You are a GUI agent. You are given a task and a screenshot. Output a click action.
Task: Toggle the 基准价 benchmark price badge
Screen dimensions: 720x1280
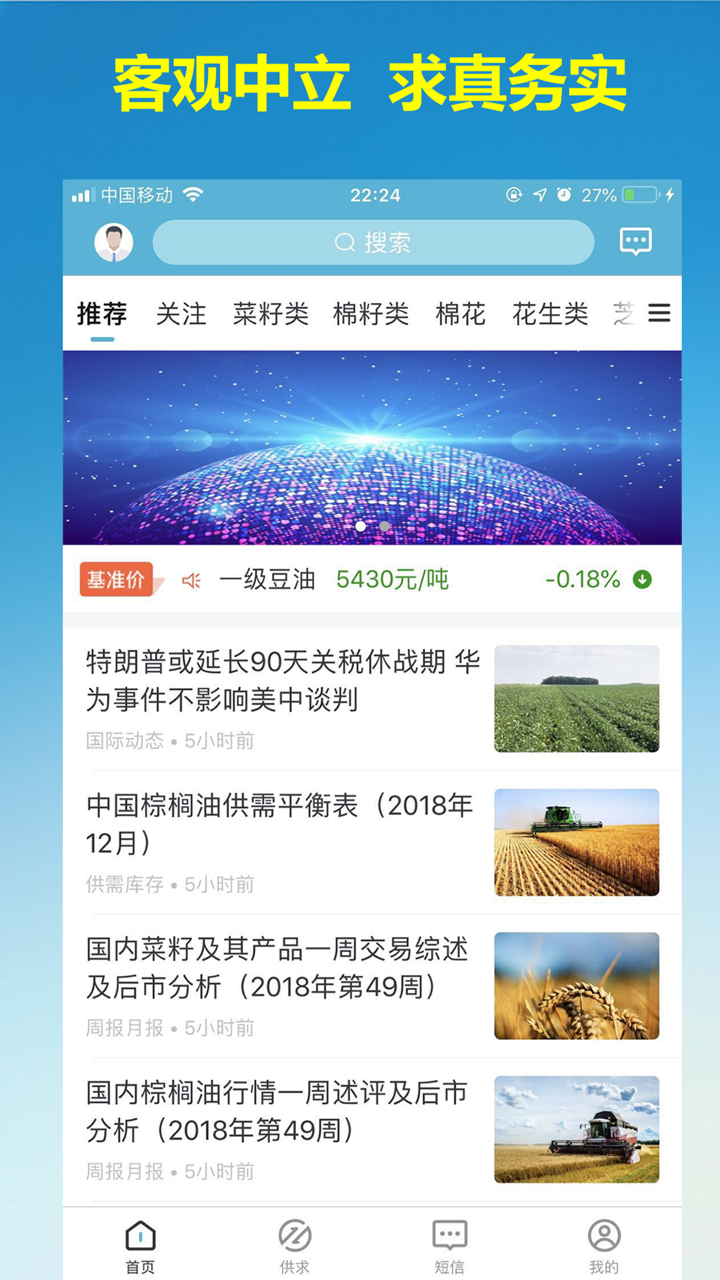click(x=118, y=580)
